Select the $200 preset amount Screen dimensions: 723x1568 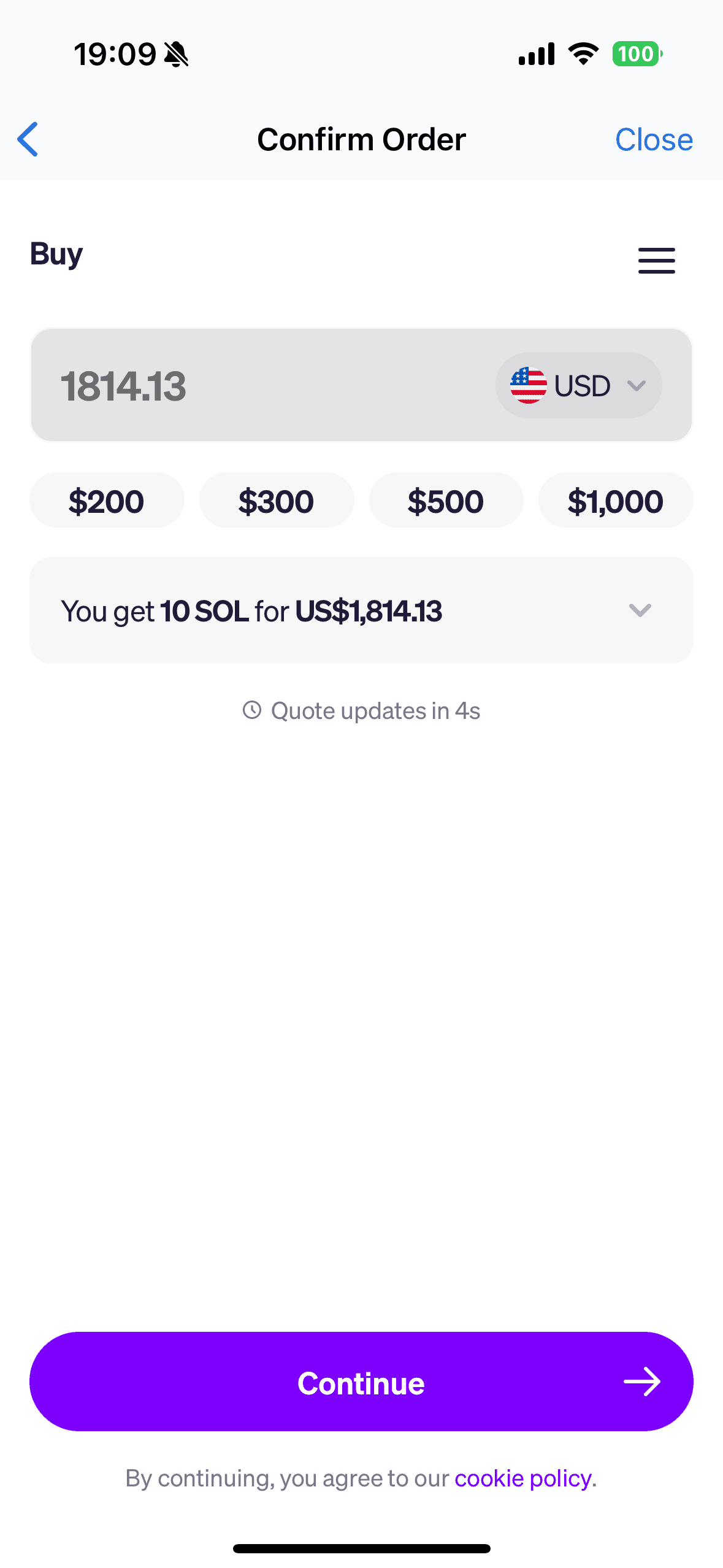tap(107, 500)
